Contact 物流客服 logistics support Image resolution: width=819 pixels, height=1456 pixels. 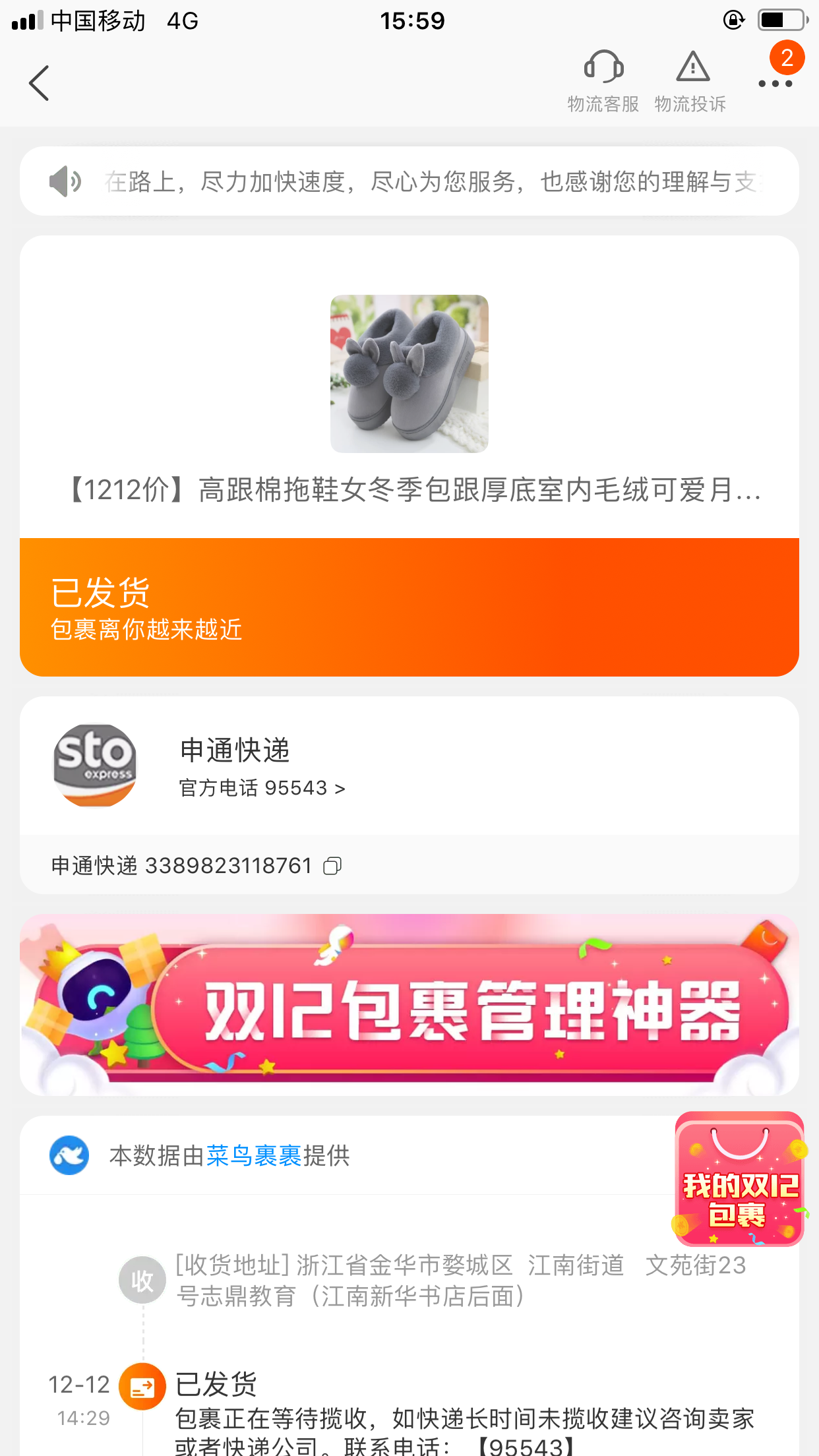[603, 80]
